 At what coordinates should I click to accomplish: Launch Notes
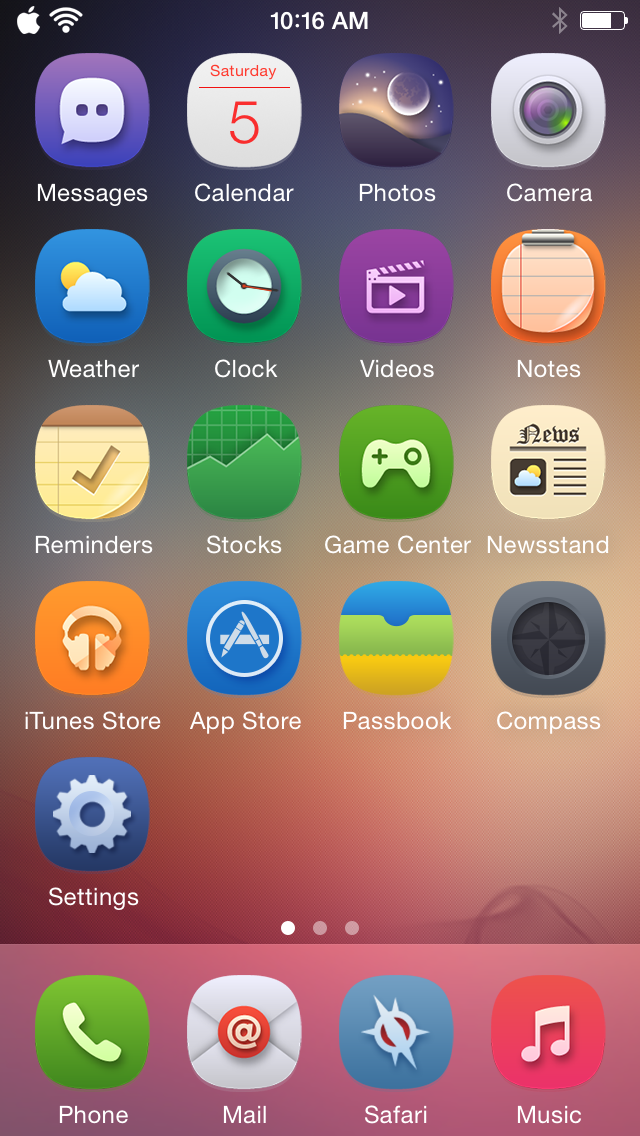(x=548, y=287)
